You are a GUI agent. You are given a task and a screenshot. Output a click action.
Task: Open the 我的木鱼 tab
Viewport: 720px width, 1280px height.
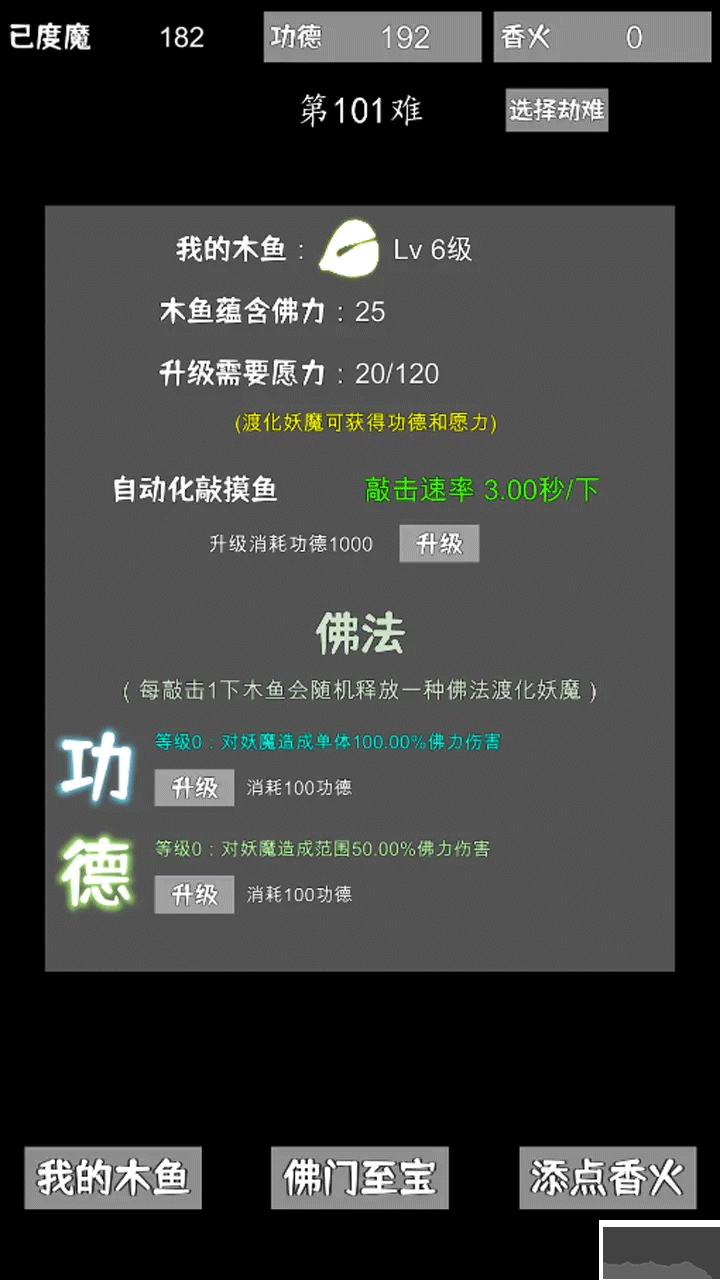point(113,1178)
